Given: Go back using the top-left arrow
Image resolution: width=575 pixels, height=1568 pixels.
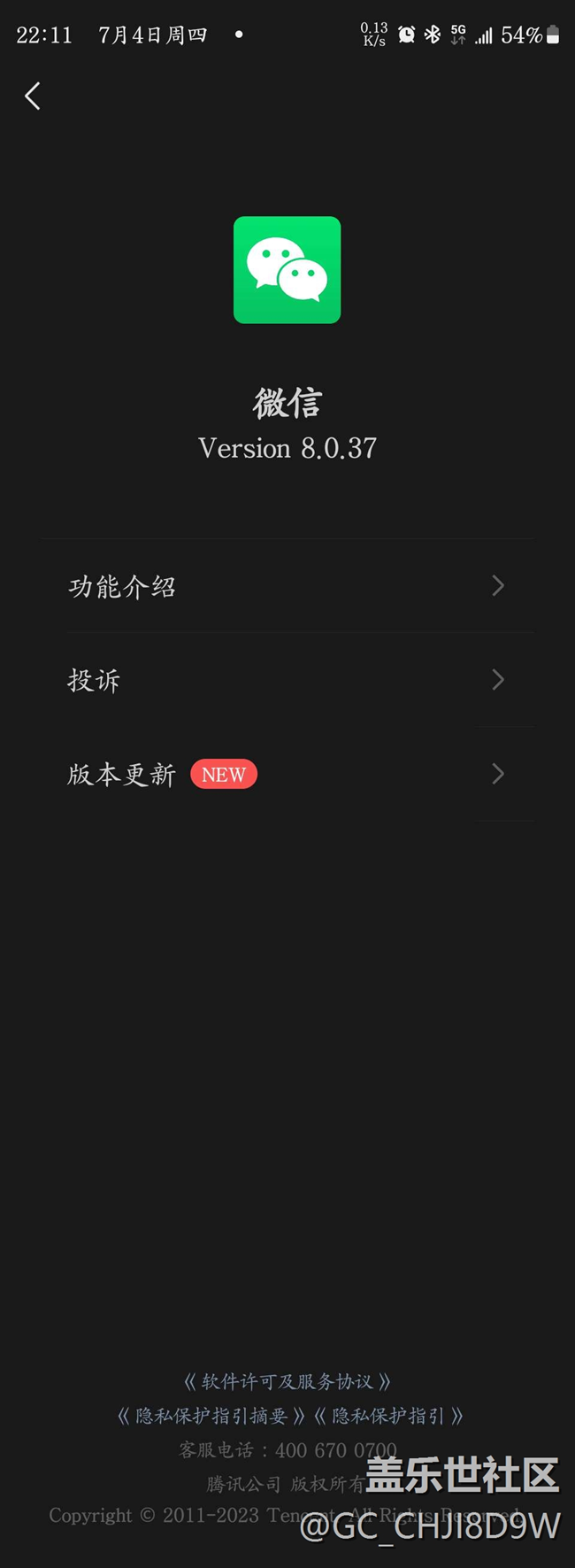Looking at the screenshot, I should [33, 96].
